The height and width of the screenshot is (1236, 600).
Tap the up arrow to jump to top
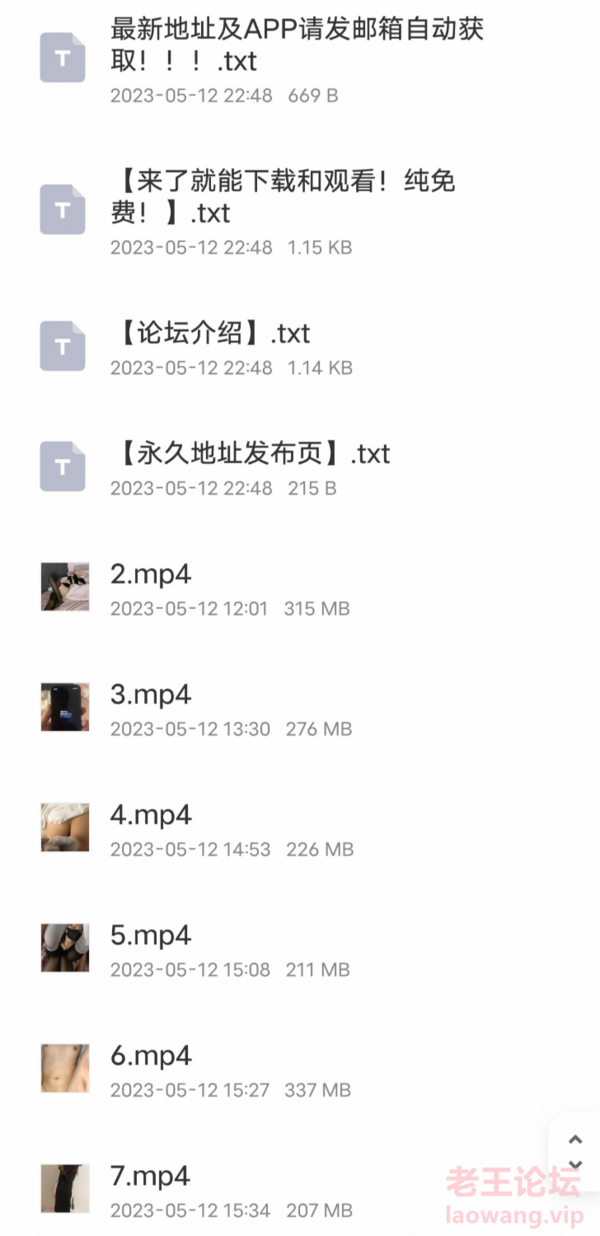pyautogui.click(x=575, y=1139)
